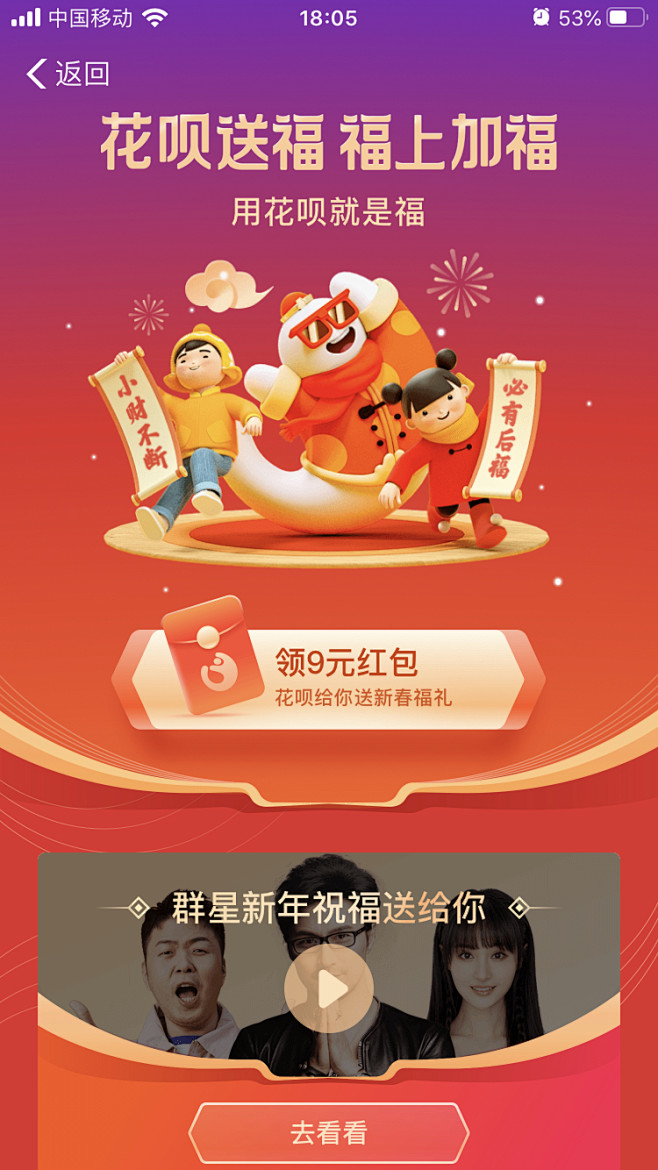Tap the 去看看 button
The width and height of the screenshot is (658, 1170).
point(328,1133)
